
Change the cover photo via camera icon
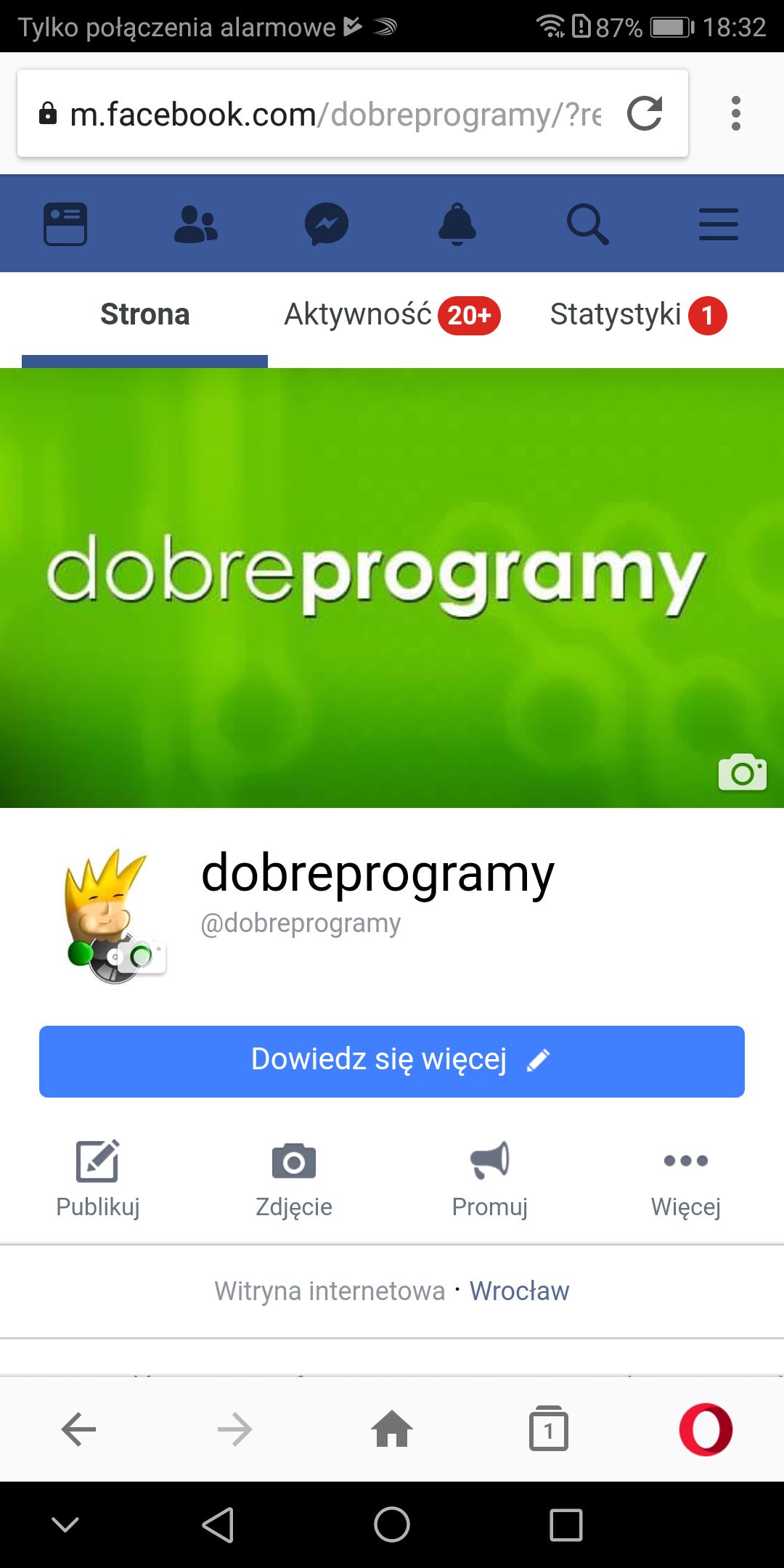(742, 772)
